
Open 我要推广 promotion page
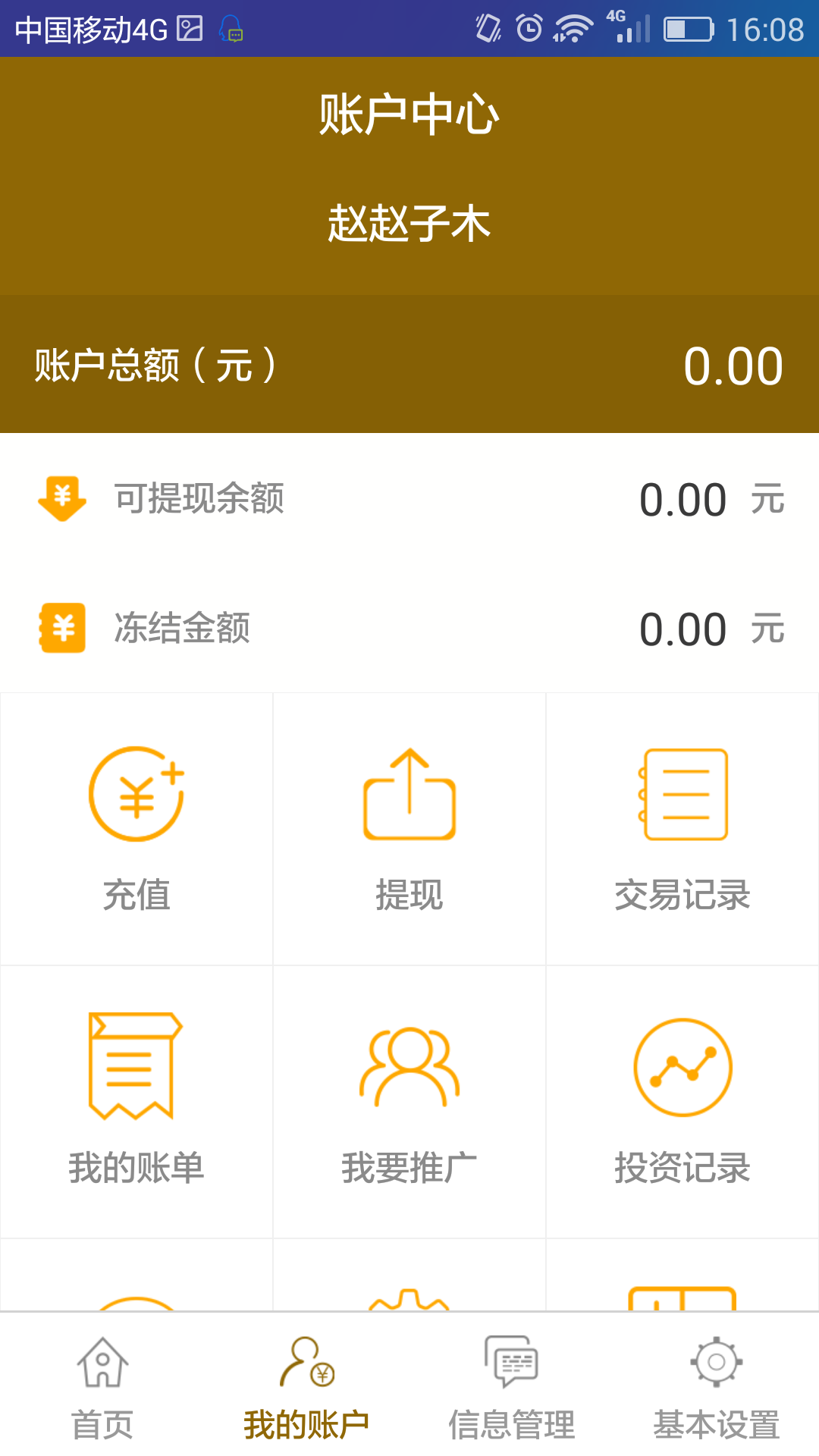pos(409,1101)
